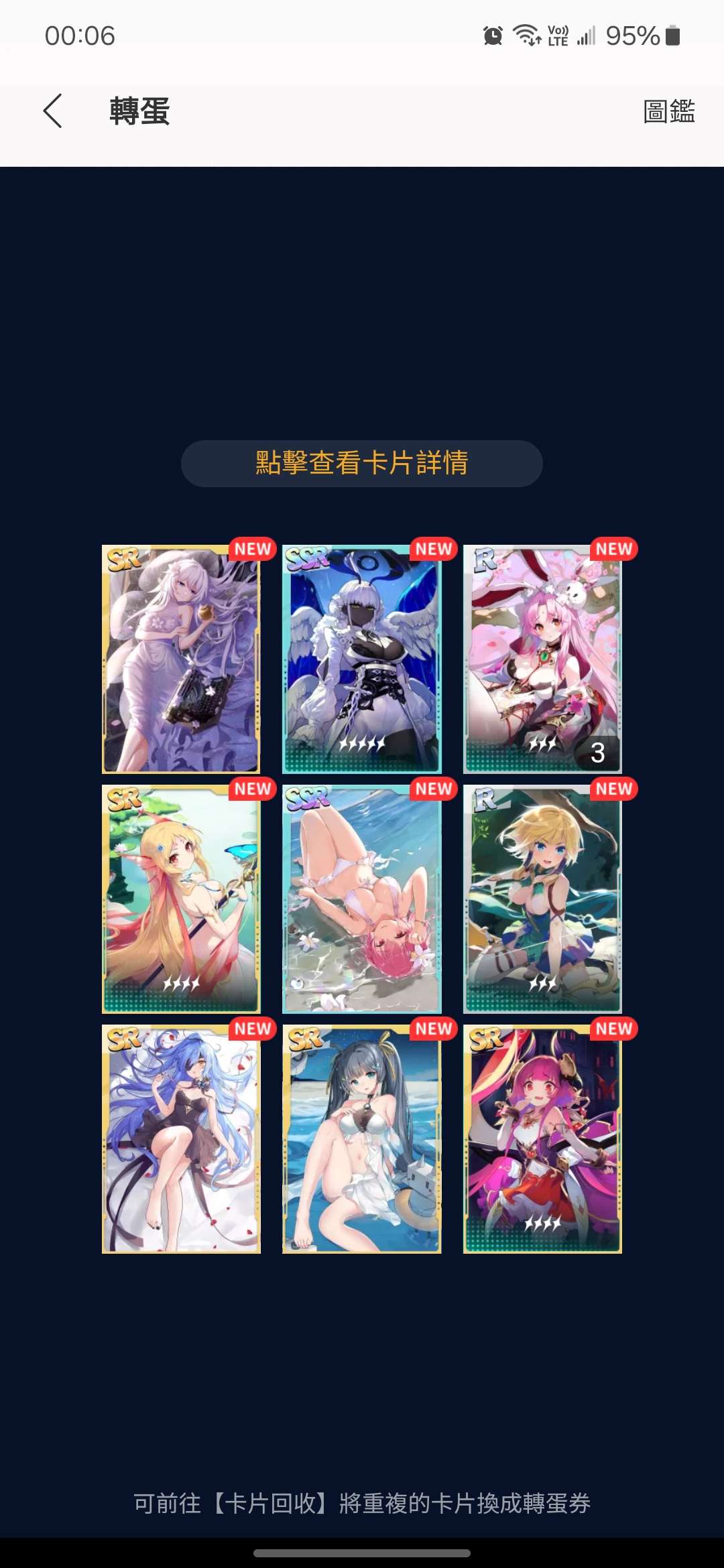View the SR dark-haired girl in white swimsuit card
The image size is (724, 1568).
tap(362, 1139)
